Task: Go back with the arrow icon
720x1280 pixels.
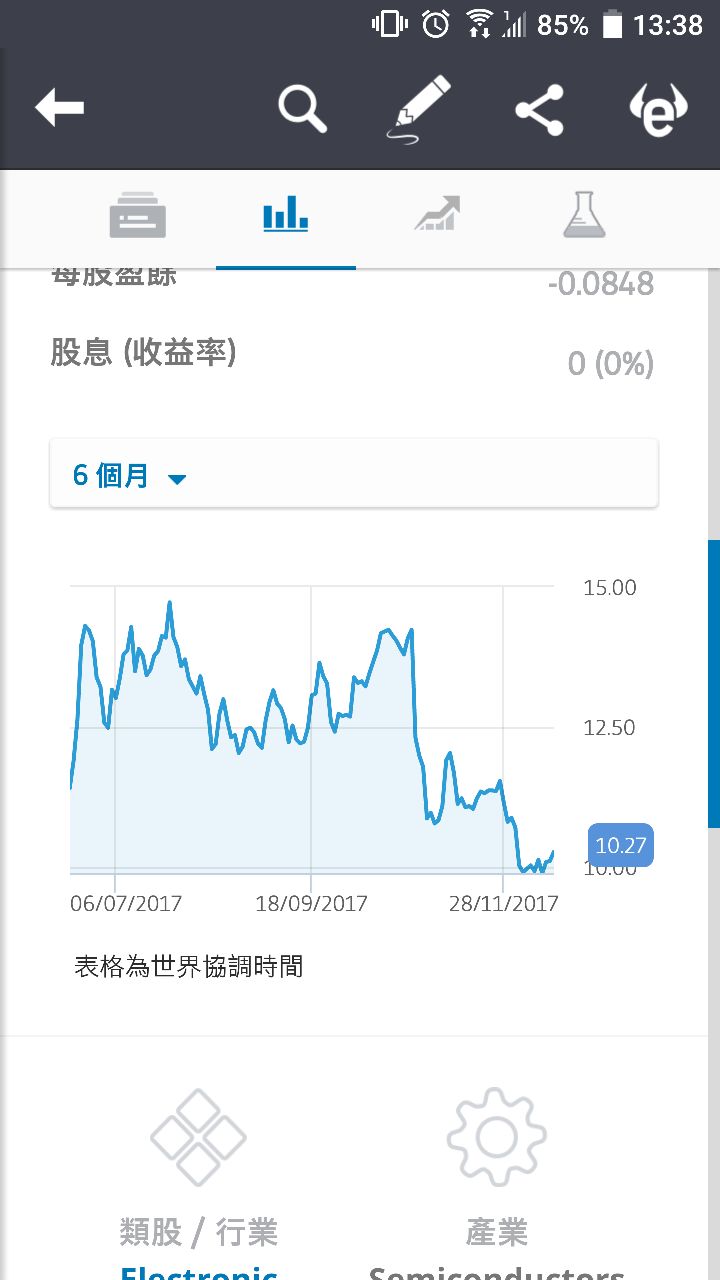Action: [59, 108]
